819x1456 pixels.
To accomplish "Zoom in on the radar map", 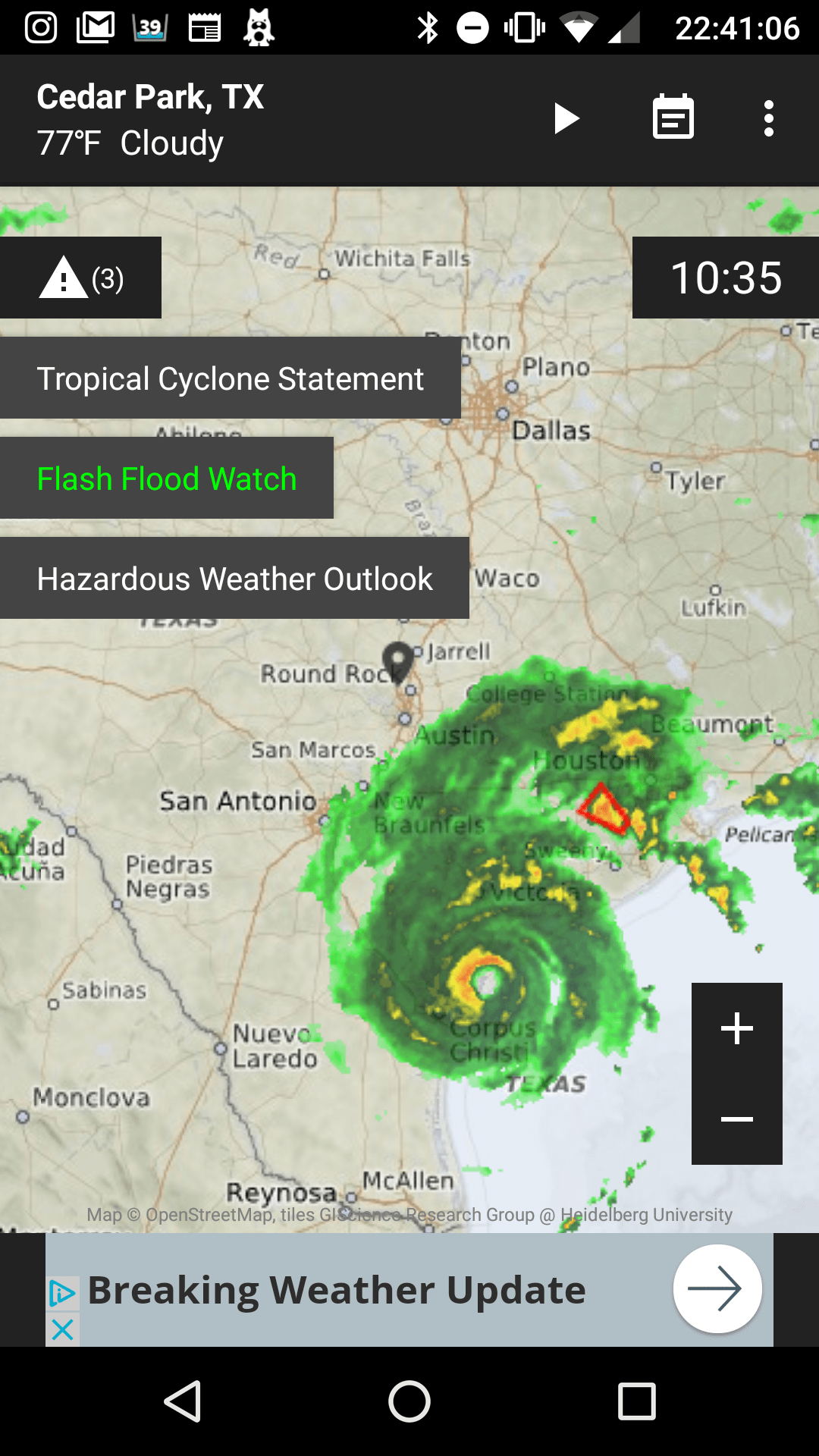I will pyautogui.click(x=737, y=1028).
